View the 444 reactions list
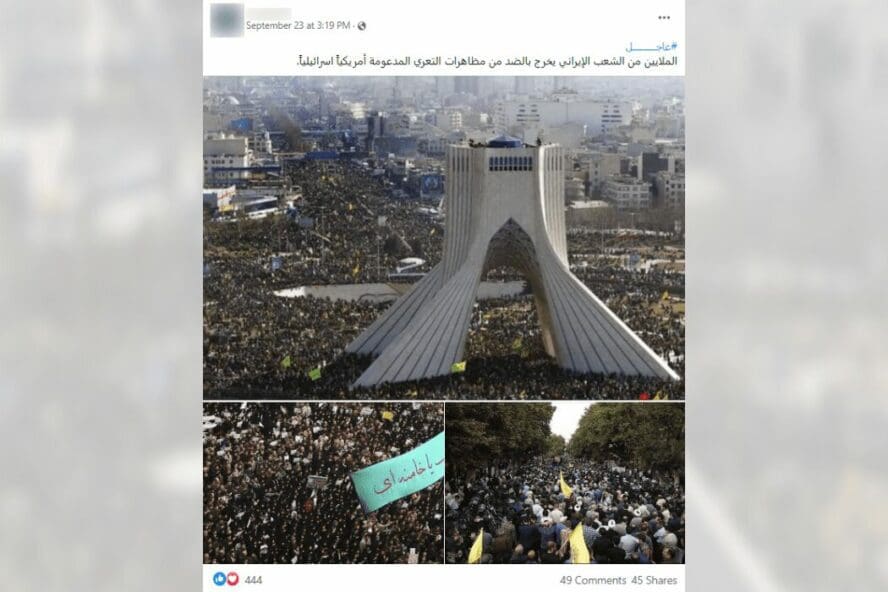 click(238, 579)
